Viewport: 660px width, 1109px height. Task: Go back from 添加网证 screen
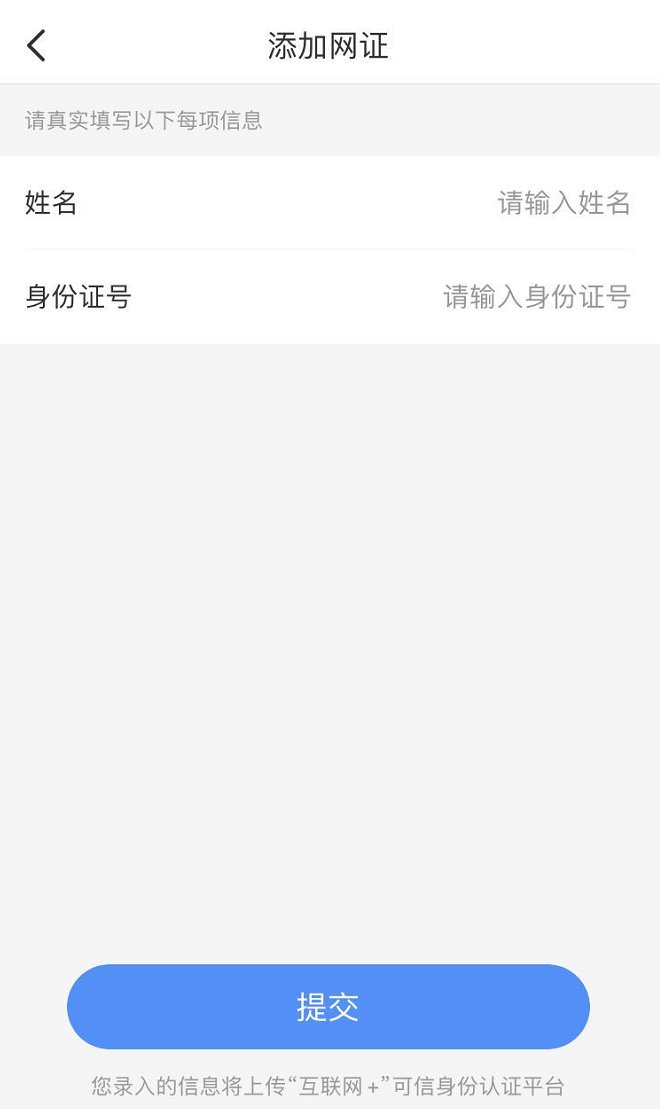click(37, 45)
